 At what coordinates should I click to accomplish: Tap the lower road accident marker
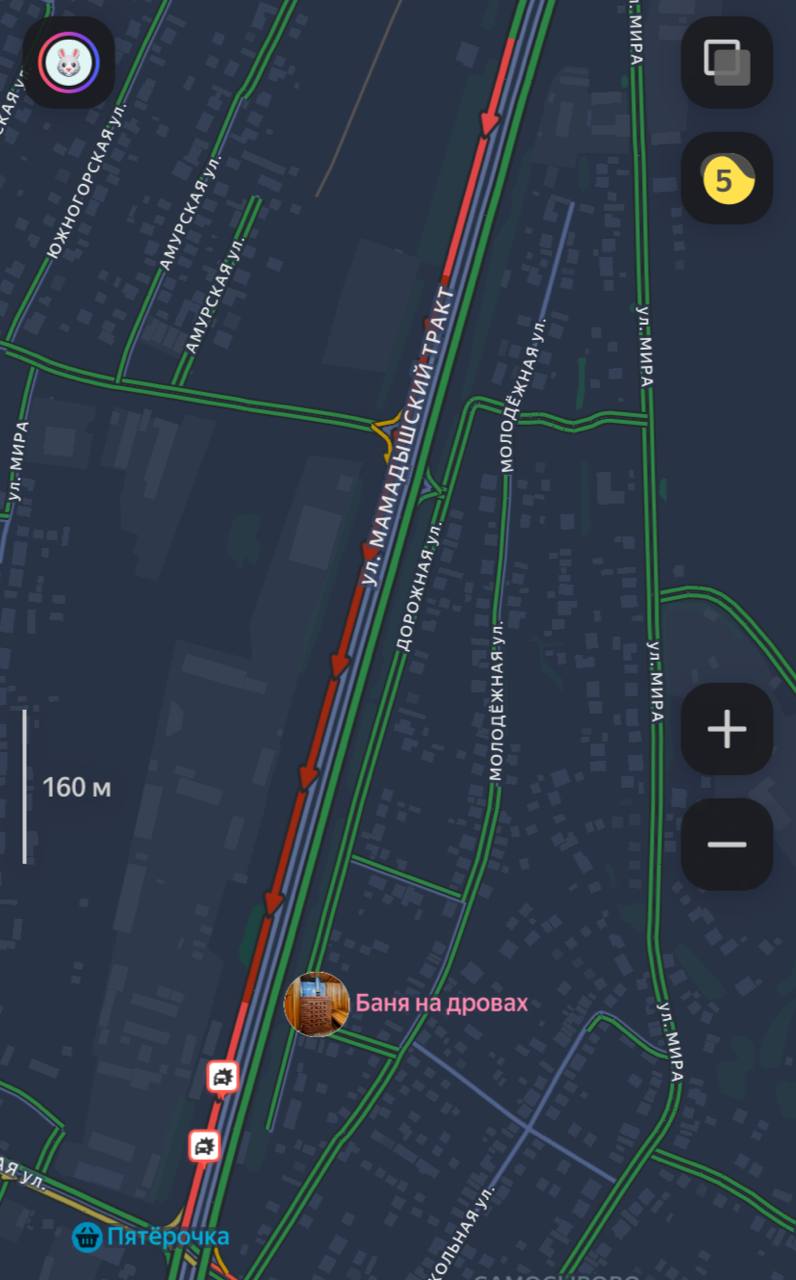(x=205, y=1145)
